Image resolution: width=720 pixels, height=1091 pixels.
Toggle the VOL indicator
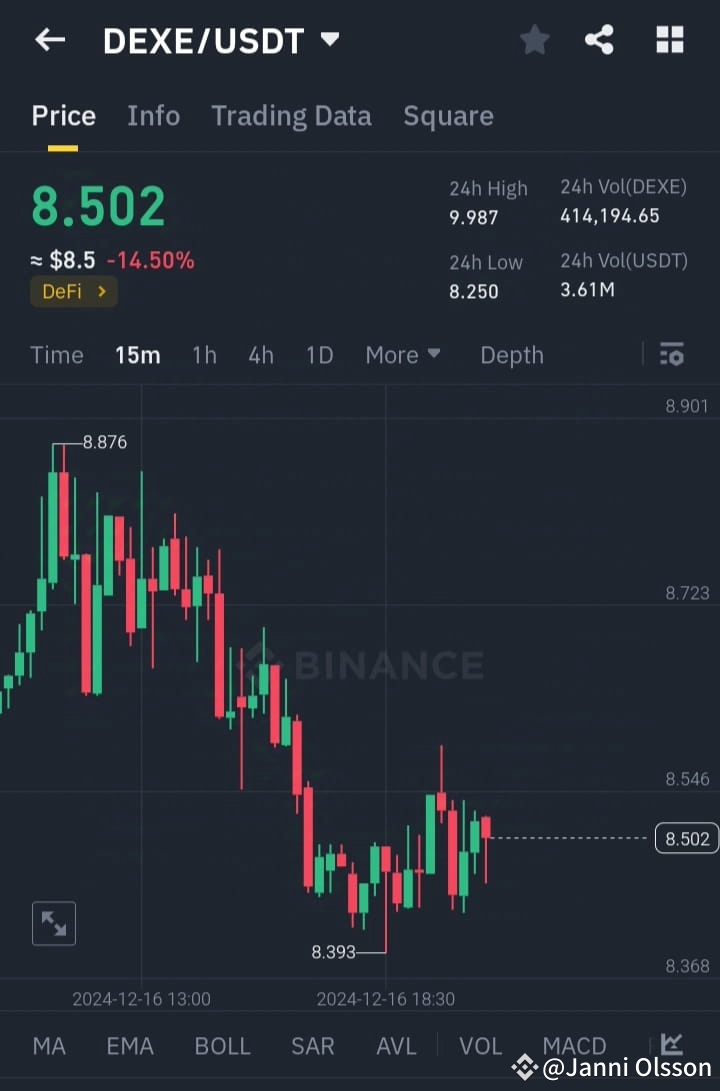[480, 1045]
